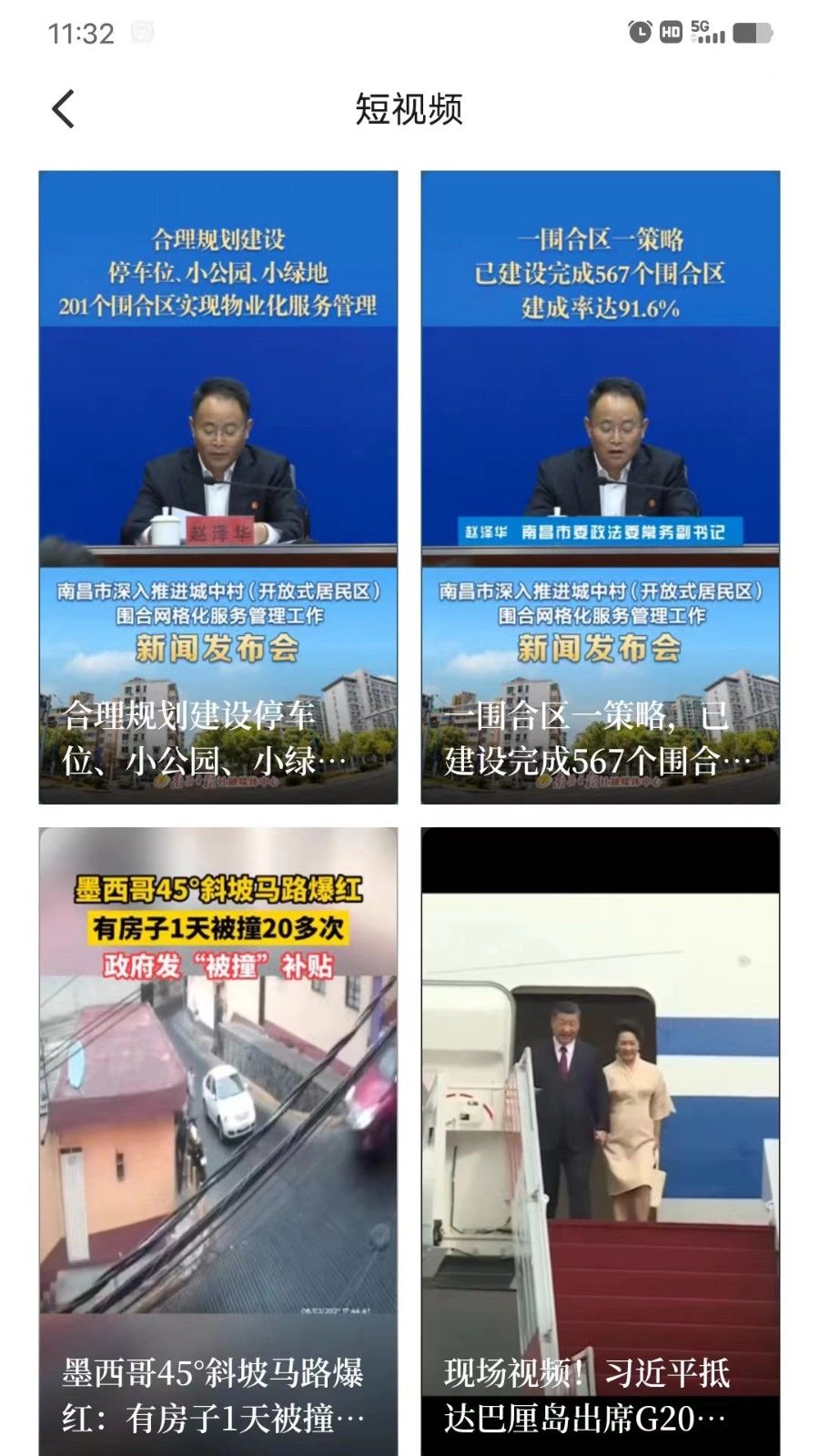
Task: Play video 一围合区一策略 567个围合区
Action: pos(600,487)
